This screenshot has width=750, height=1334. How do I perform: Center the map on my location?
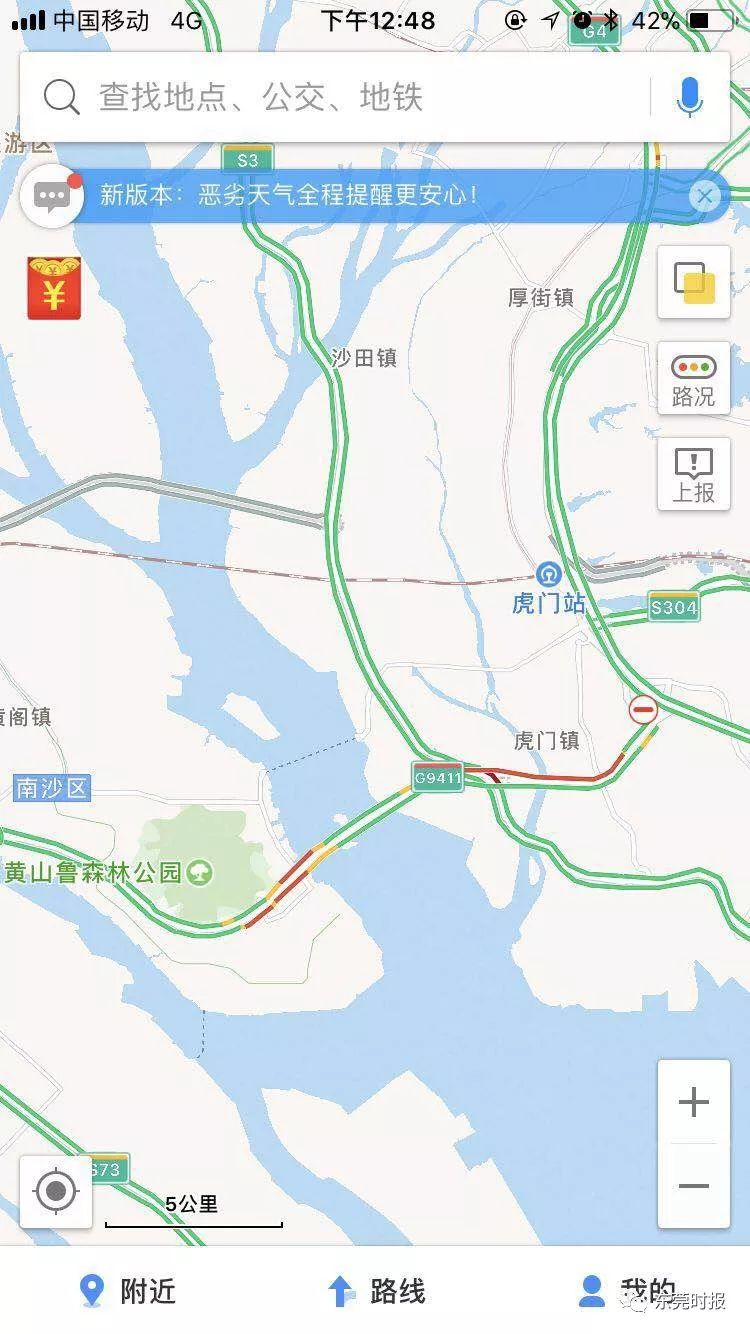(x=56, y=1191)
